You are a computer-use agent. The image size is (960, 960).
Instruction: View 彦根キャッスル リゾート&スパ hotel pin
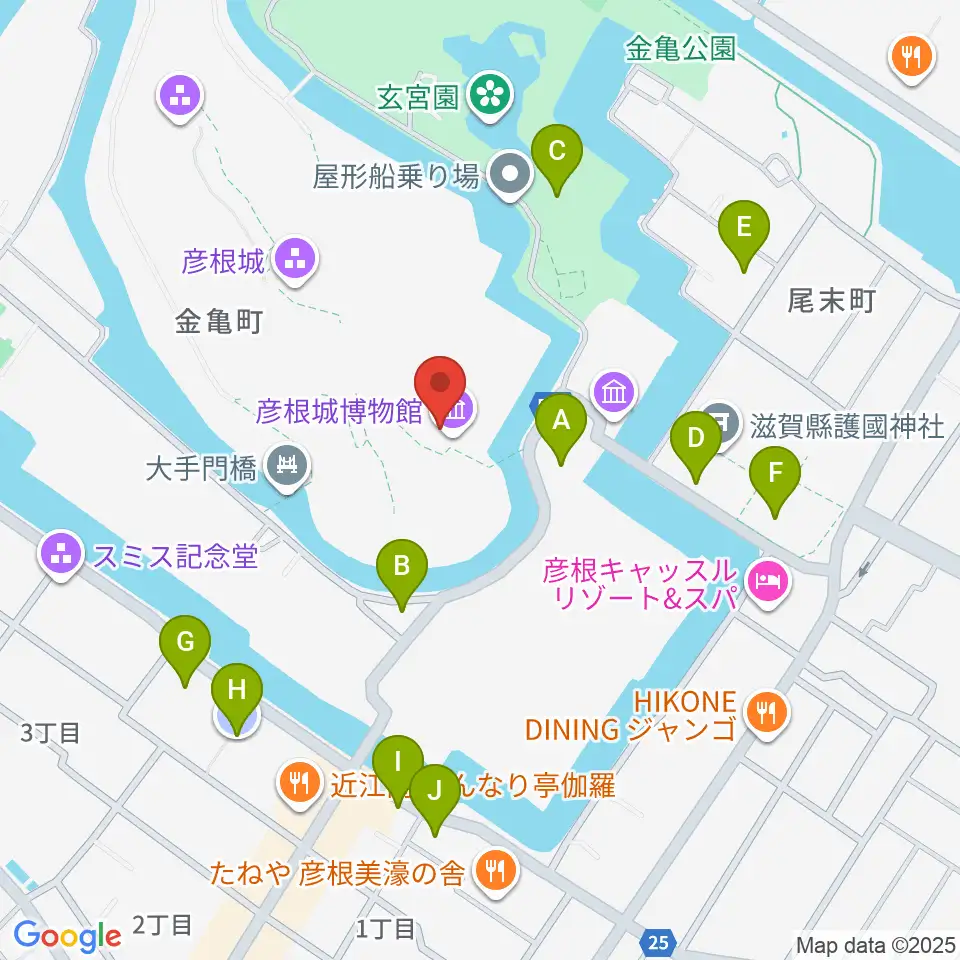pos(769,584)
